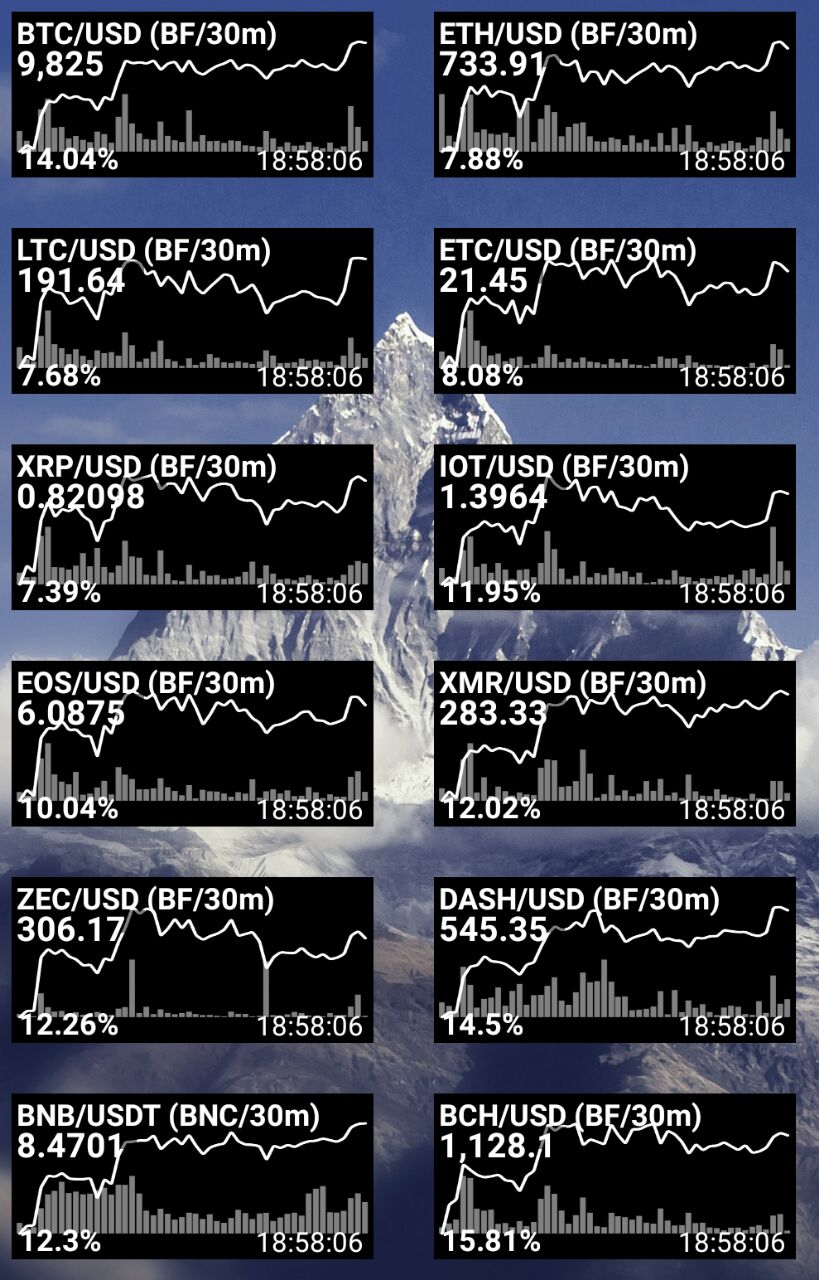
Task: Open the BTC/USD chart widget
Action: point(192,95)
